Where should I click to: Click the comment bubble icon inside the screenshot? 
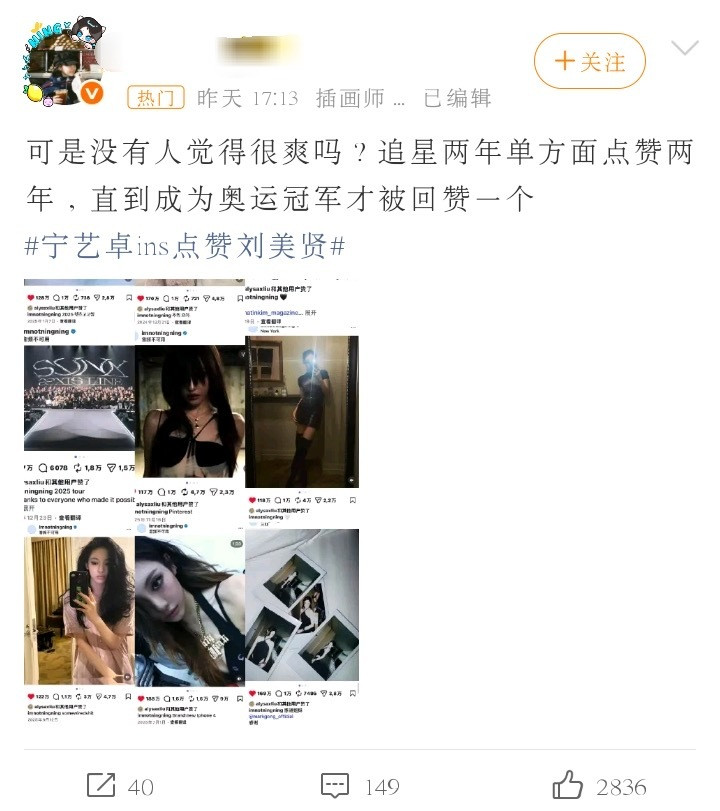click(56, 296)
